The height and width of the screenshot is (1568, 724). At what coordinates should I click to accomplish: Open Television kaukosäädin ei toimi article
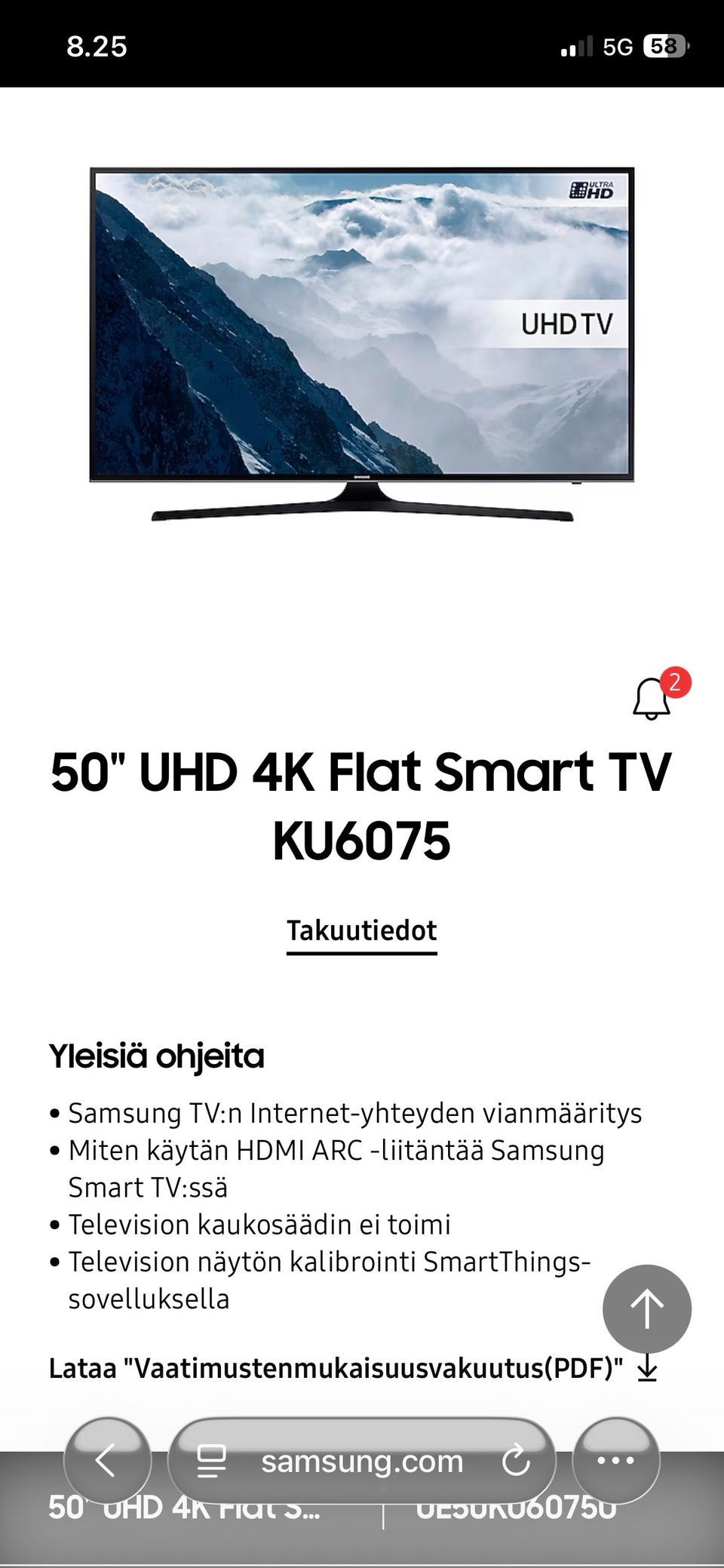coord(259,1224)
